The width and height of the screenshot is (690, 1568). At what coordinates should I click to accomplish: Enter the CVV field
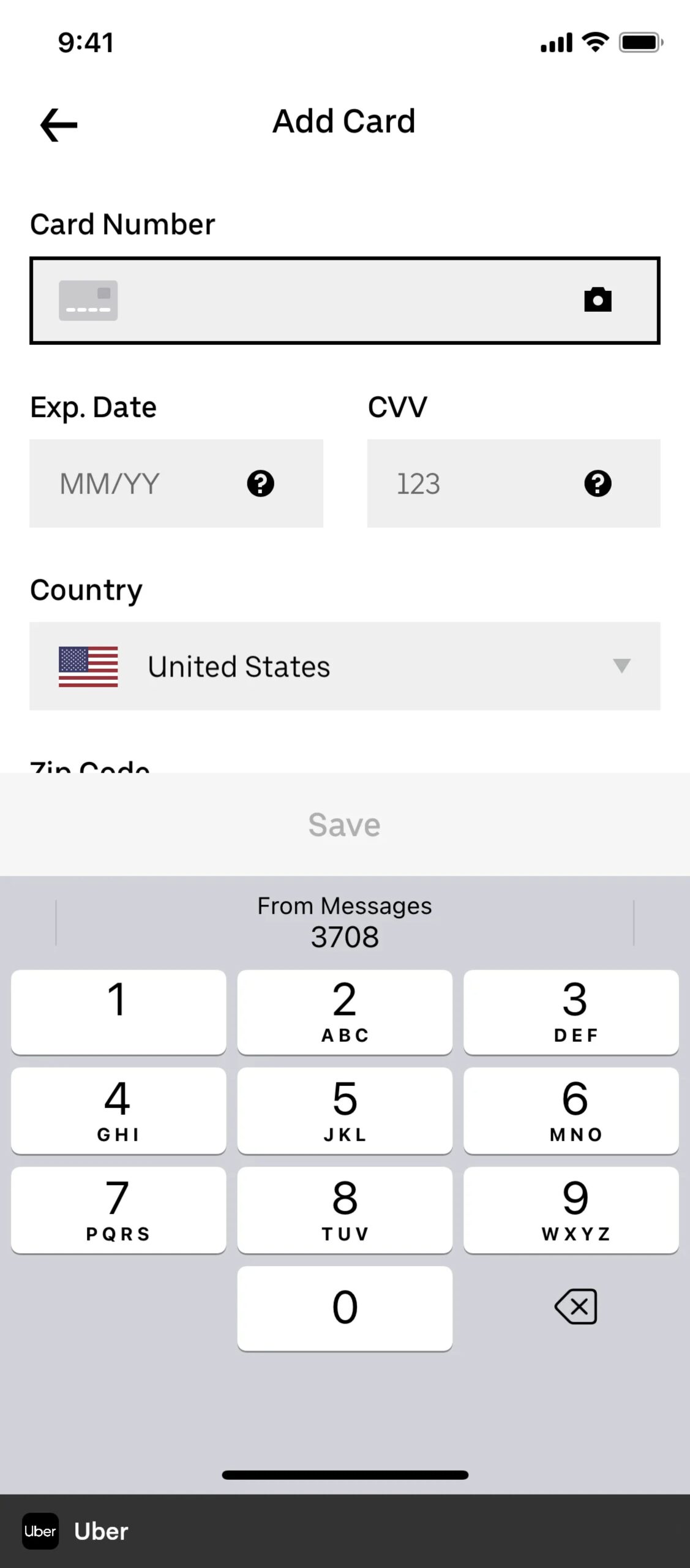[x=514, y=483]
